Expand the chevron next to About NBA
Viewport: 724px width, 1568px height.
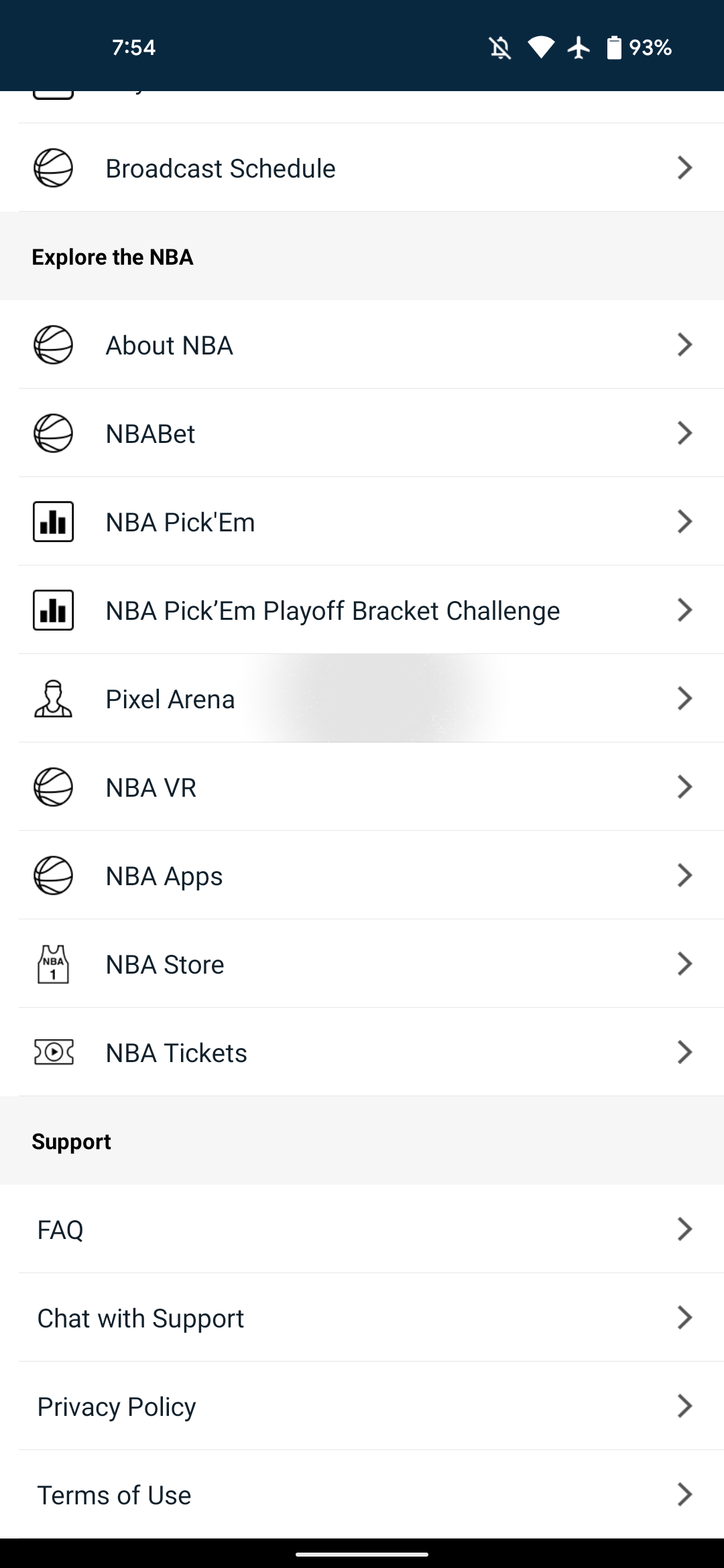[684, 344]
